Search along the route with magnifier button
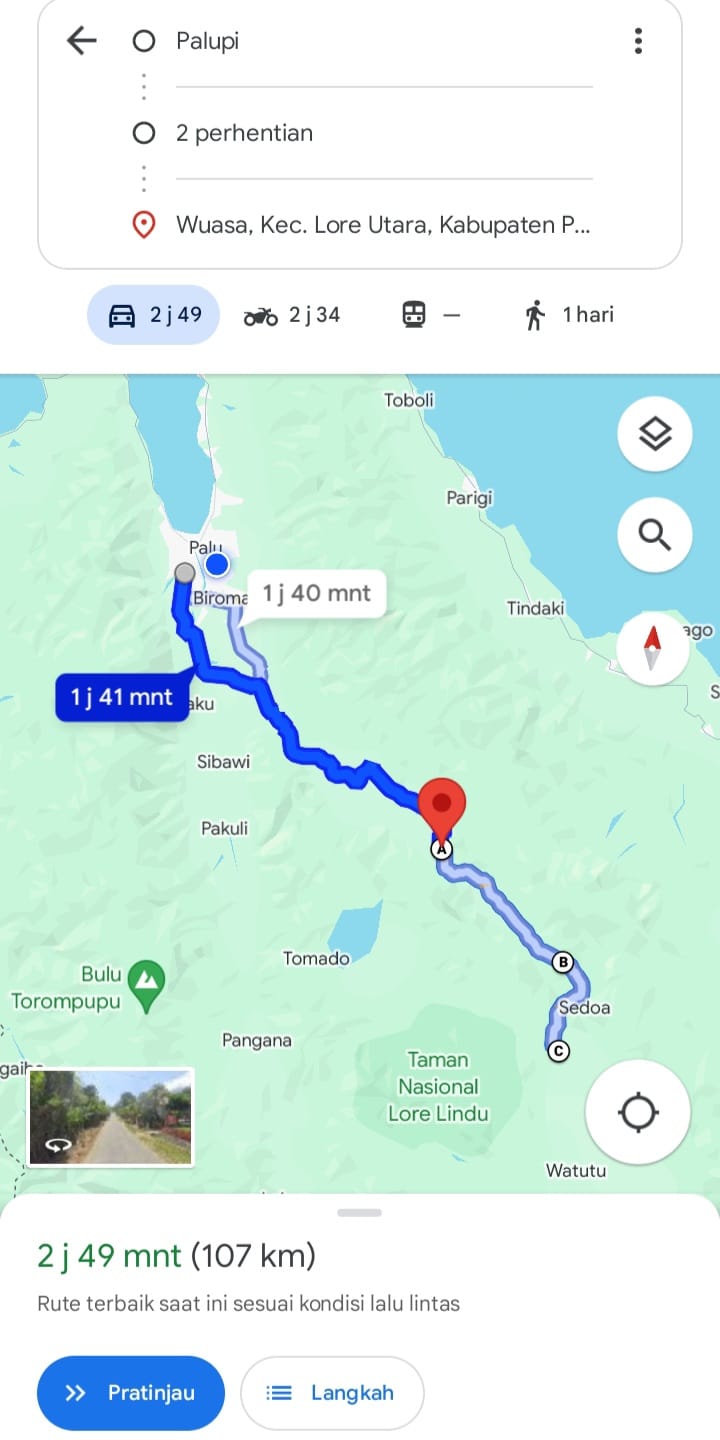 coord(655,535)
